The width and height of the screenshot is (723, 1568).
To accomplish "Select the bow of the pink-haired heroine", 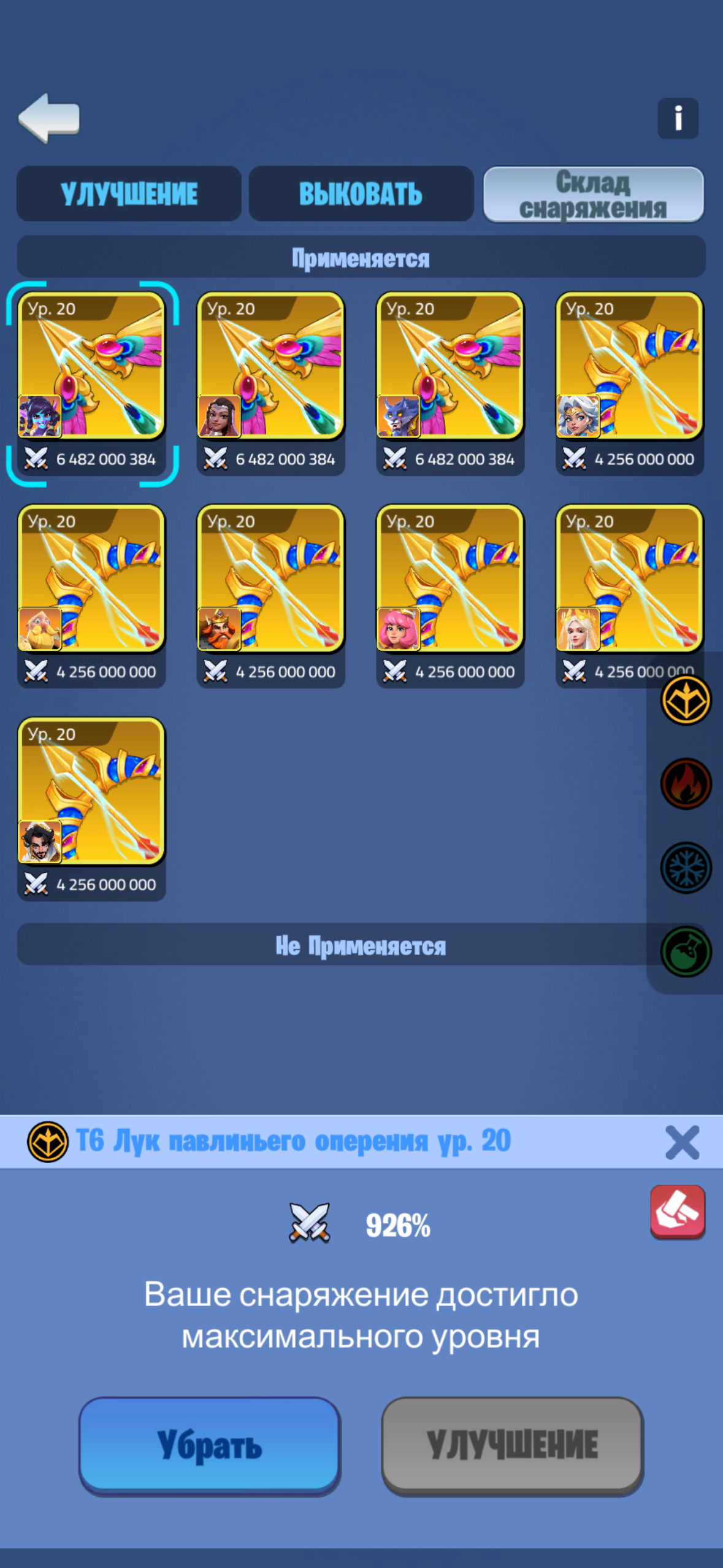I will 449,579.
